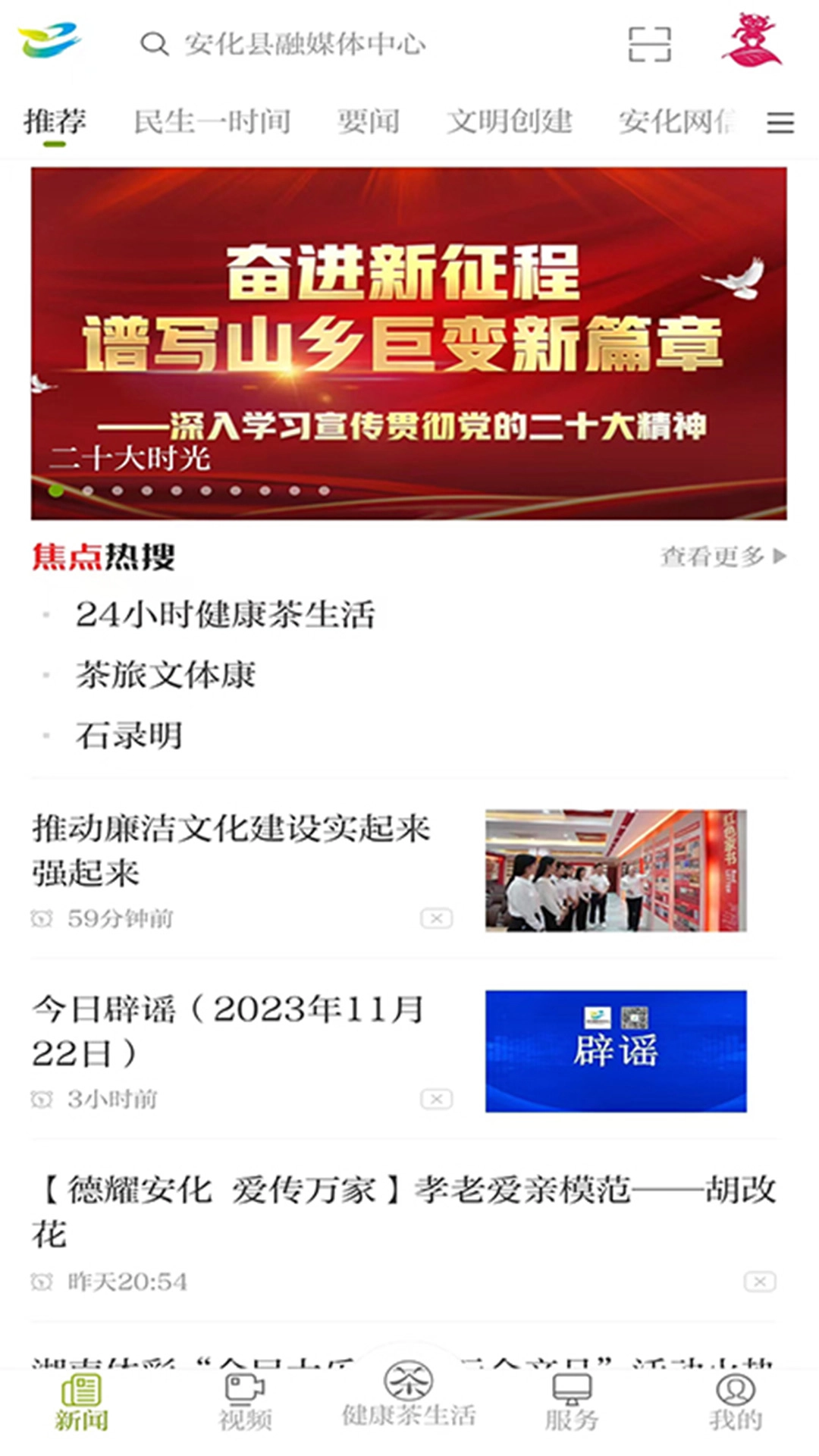Open article 推动廉洁文化建设实起来强起来
This screenshot has height=1456, width=819.
tap(231, 849)
